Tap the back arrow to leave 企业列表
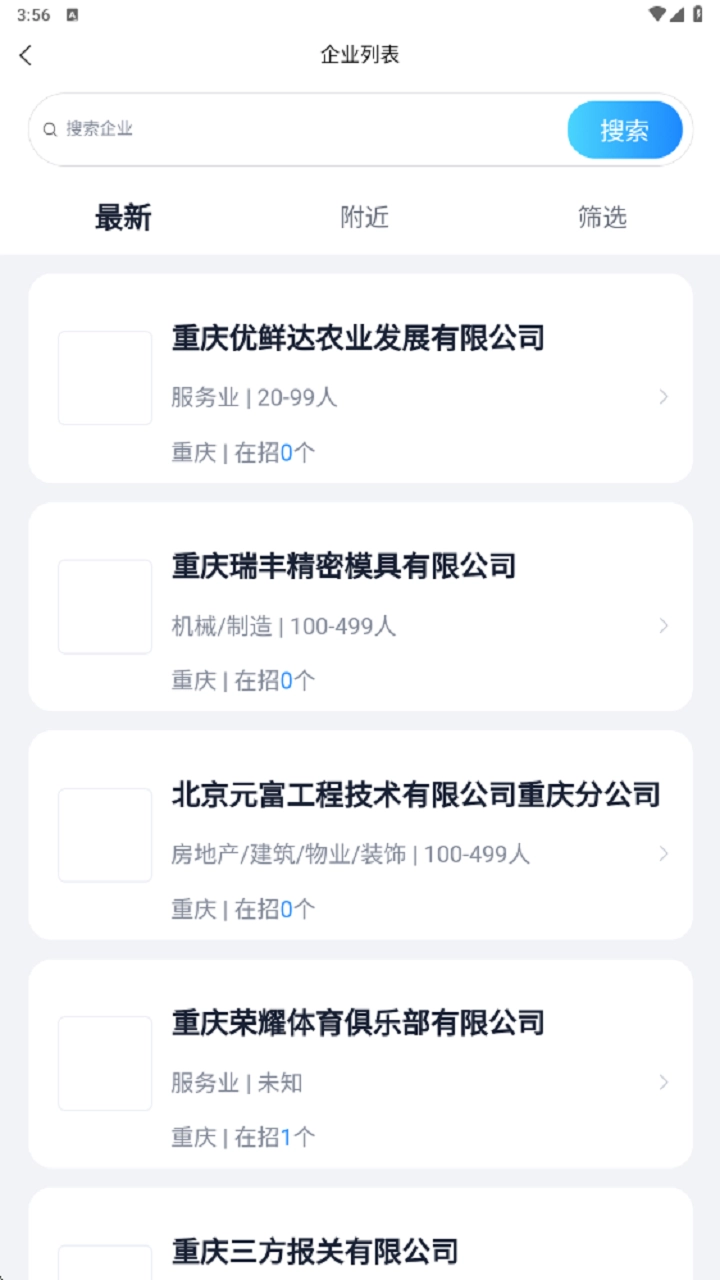 pos(25,55)
